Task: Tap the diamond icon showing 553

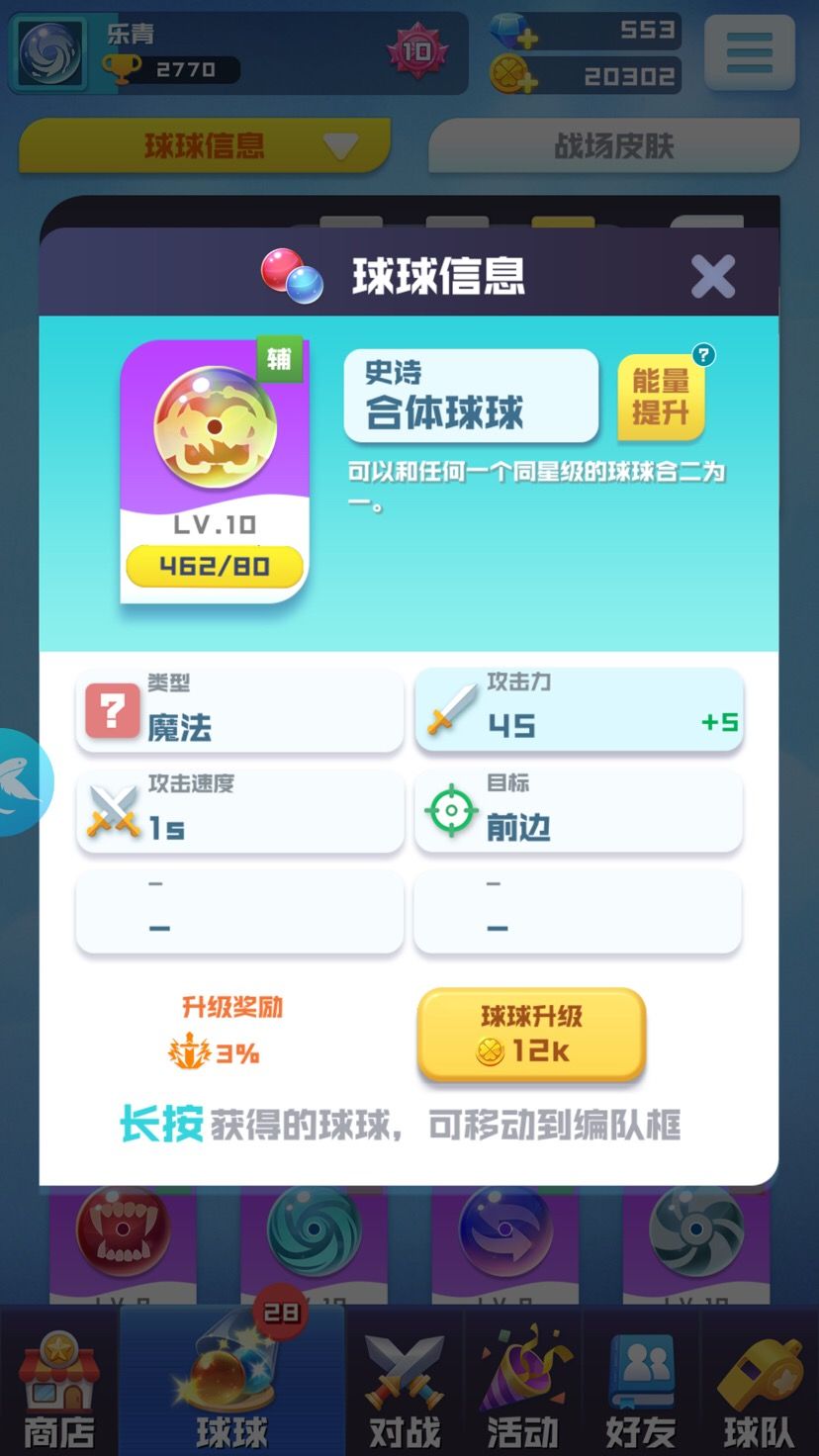Action: click(506, 33)
